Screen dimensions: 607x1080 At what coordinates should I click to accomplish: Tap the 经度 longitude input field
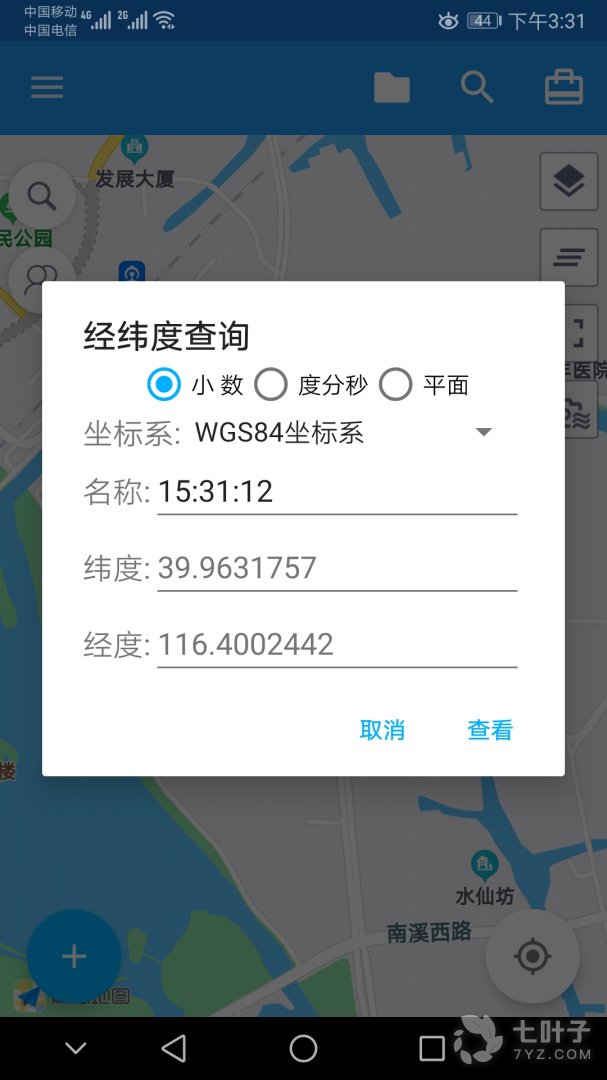337,645
